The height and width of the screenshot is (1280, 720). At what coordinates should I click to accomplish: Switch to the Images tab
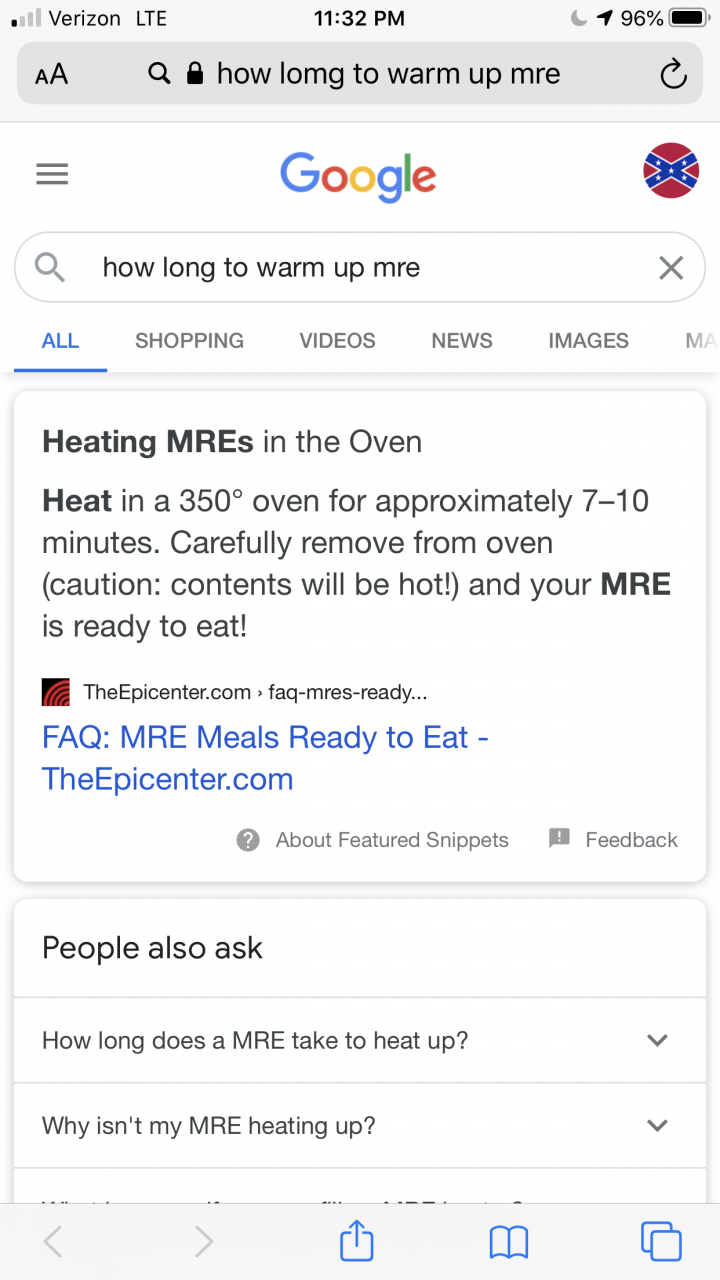click(588, 341)
